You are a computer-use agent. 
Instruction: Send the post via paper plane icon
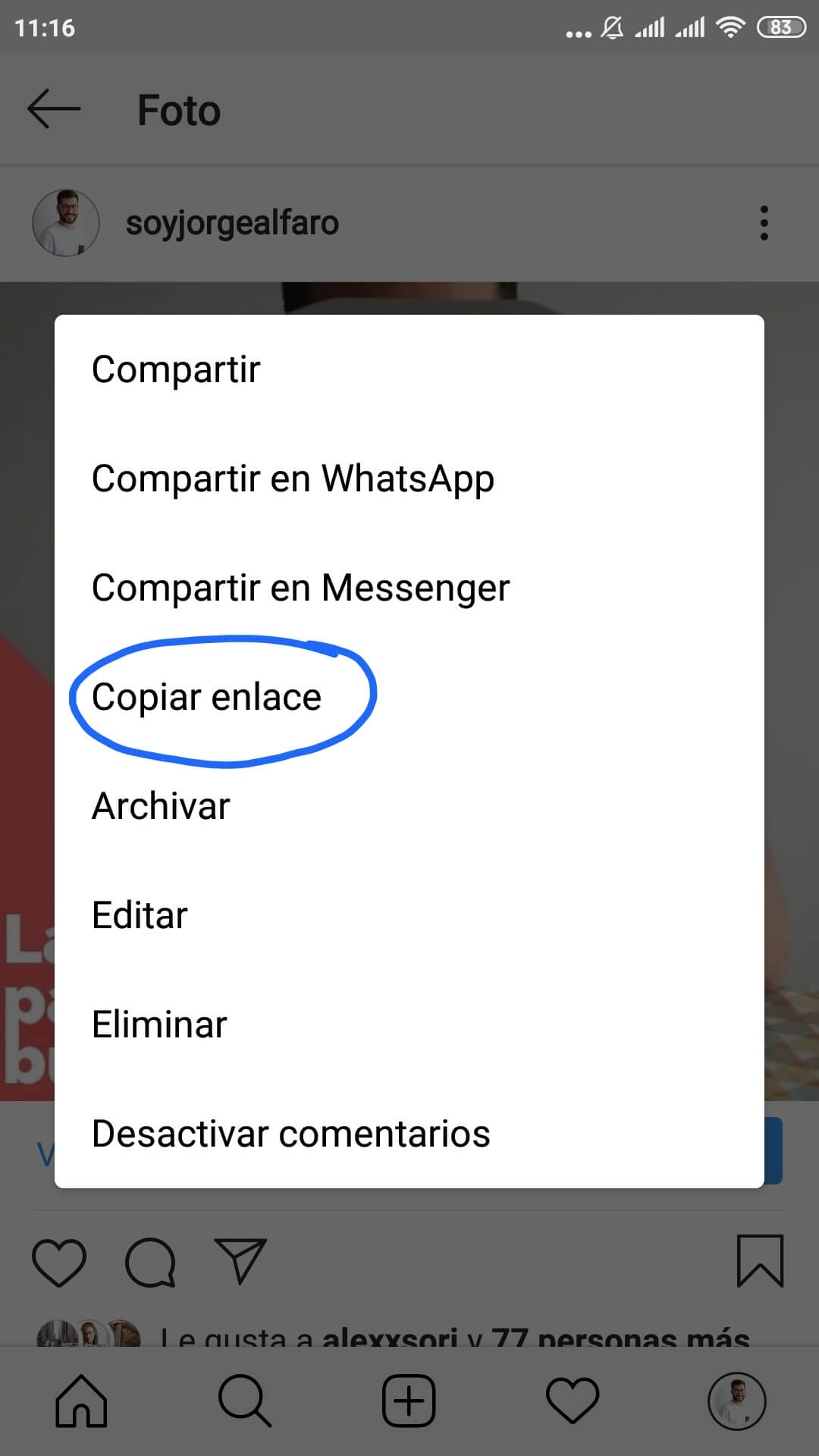[240, 1261]
